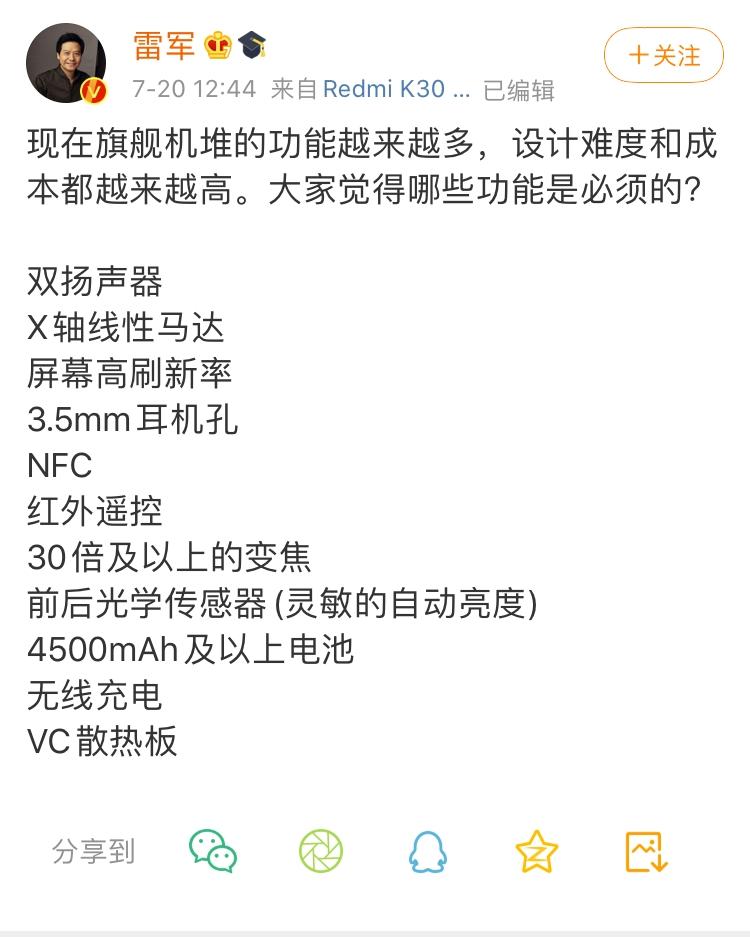Image resolution: width=750 pixels, height=937 pixels.
Task: Share this post to Qzone
Action: click(536, 851)
